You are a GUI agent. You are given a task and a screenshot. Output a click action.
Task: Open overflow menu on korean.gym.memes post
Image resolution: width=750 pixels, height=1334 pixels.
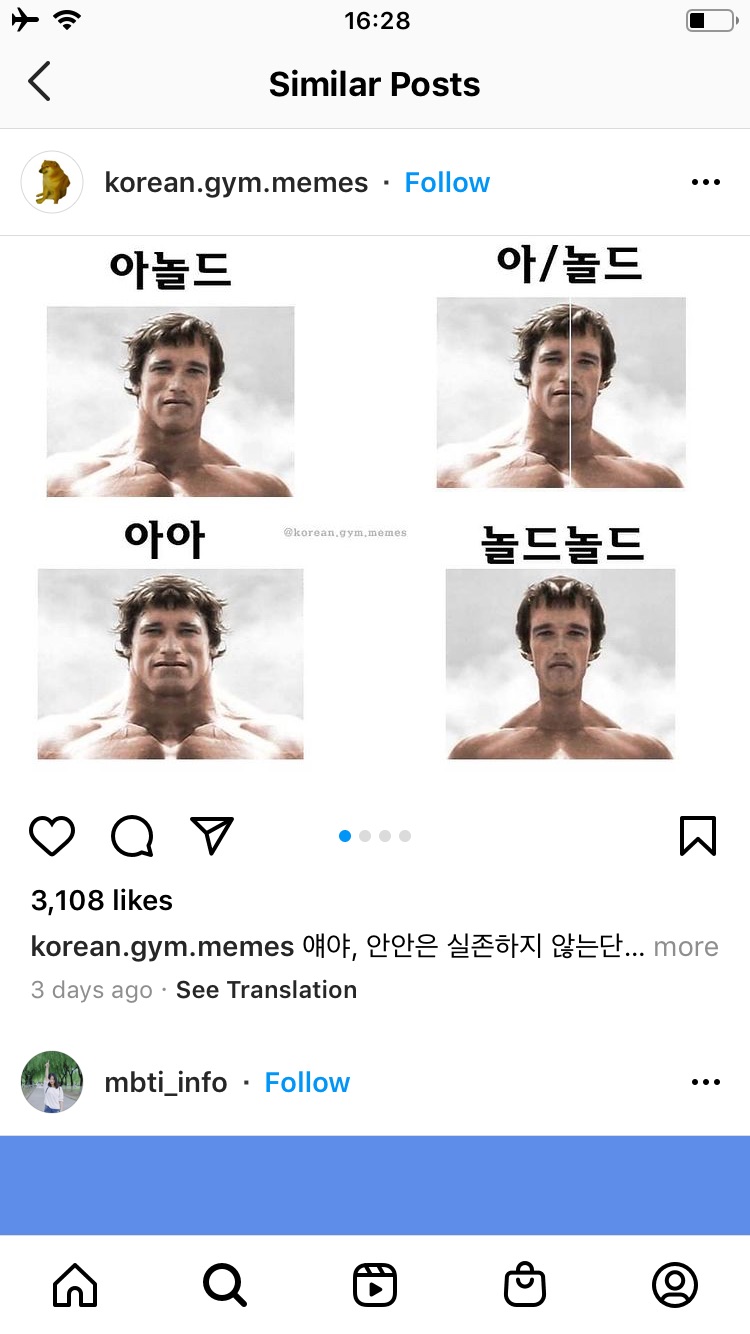(705, 183)
